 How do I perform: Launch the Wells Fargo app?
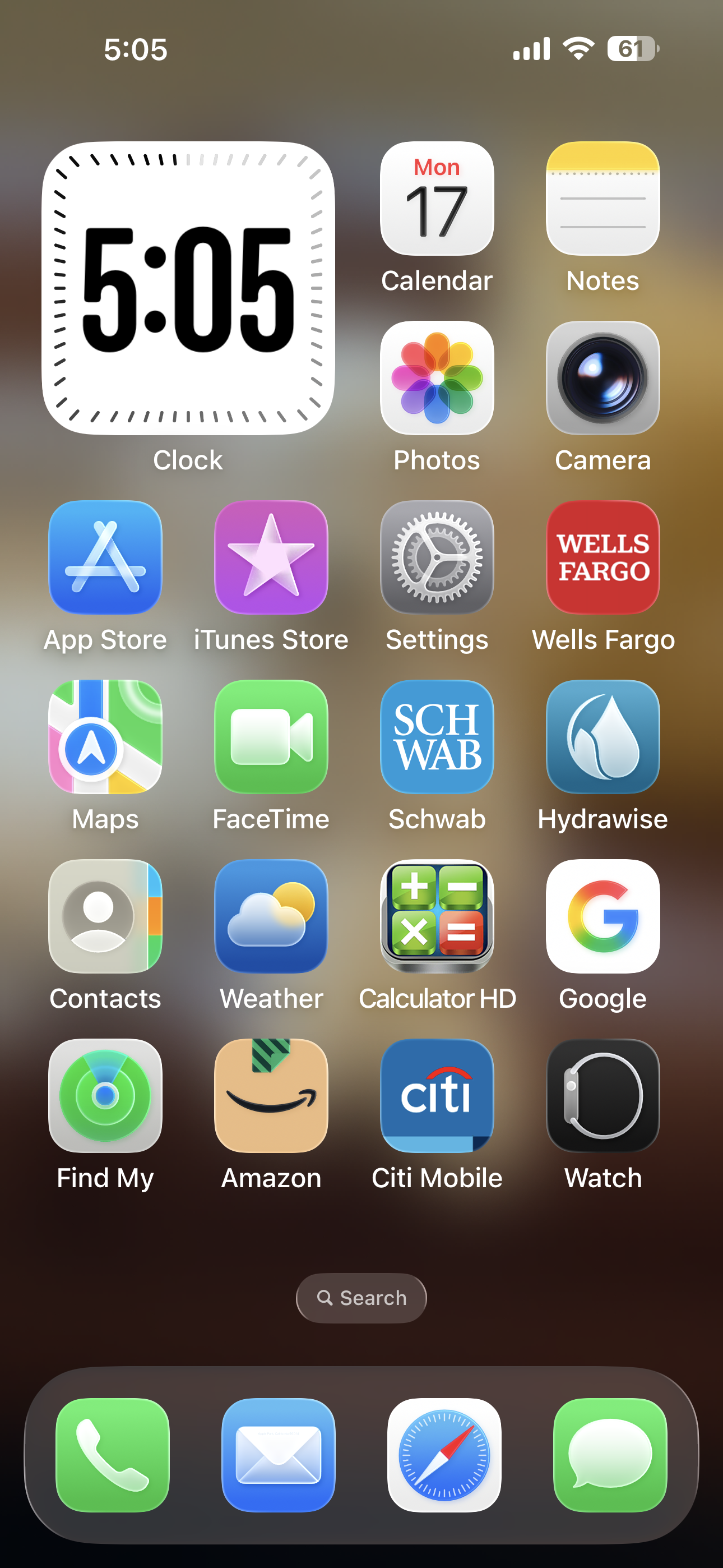click(602, 557)
